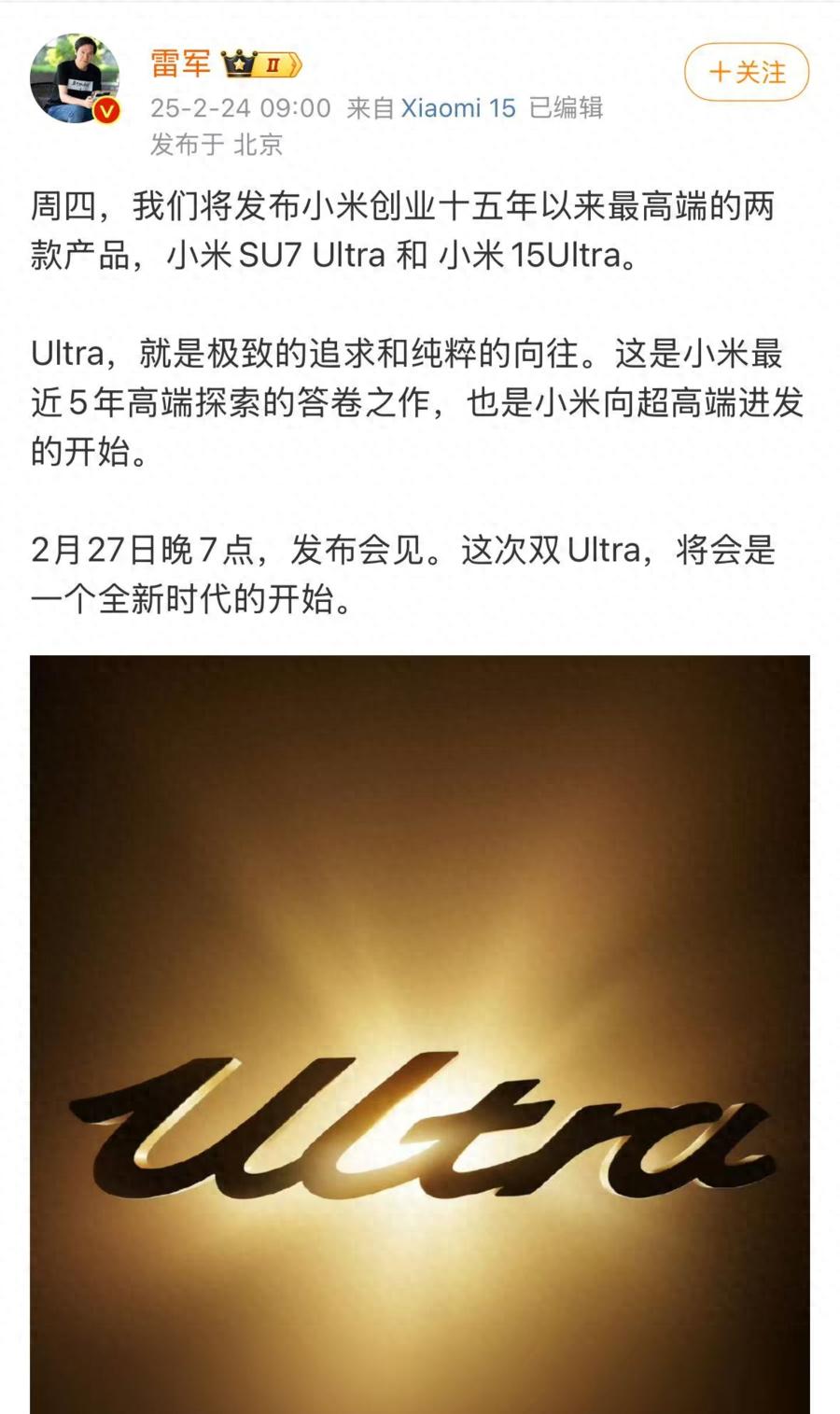
Task: Open 雷军's profile avatar
Action: click(75, 78)
